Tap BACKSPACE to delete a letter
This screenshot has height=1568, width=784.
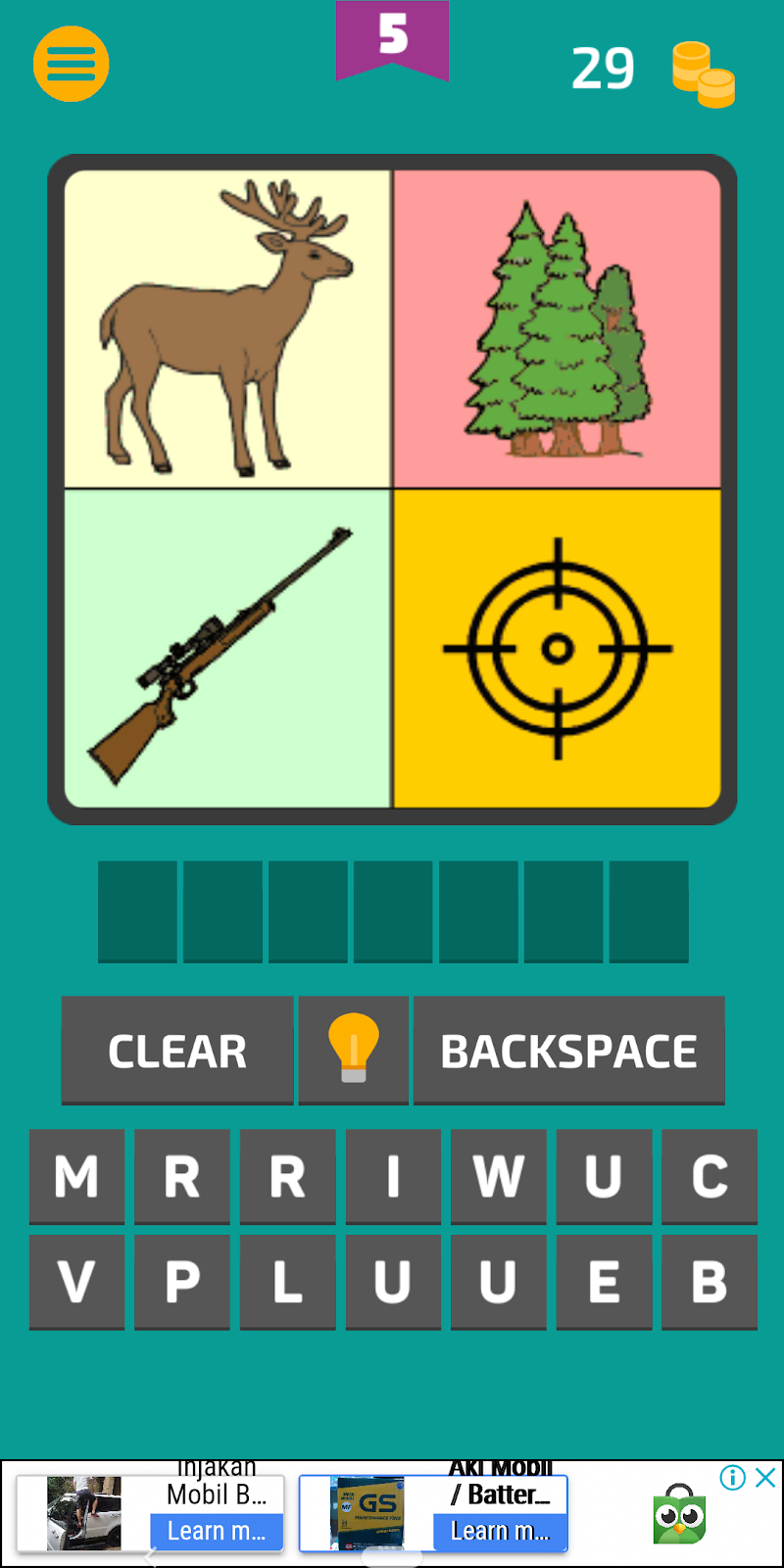tap(568, 1051)
